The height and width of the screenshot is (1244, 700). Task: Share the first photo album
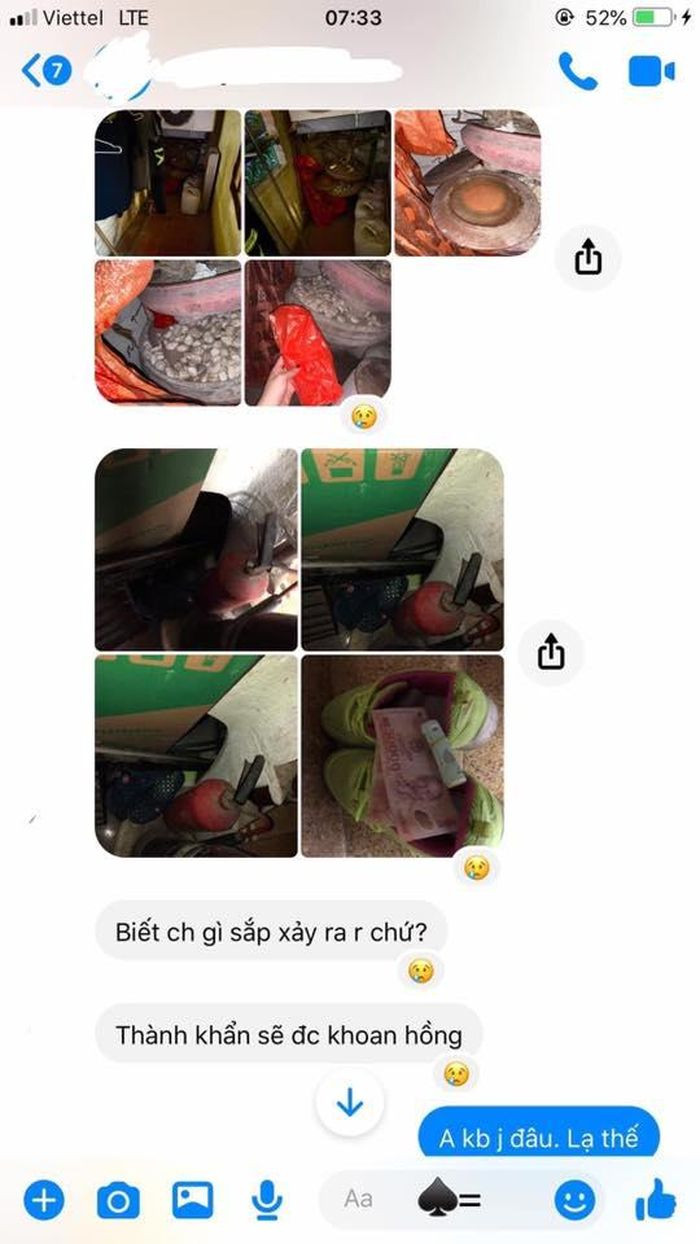[588, 258]
